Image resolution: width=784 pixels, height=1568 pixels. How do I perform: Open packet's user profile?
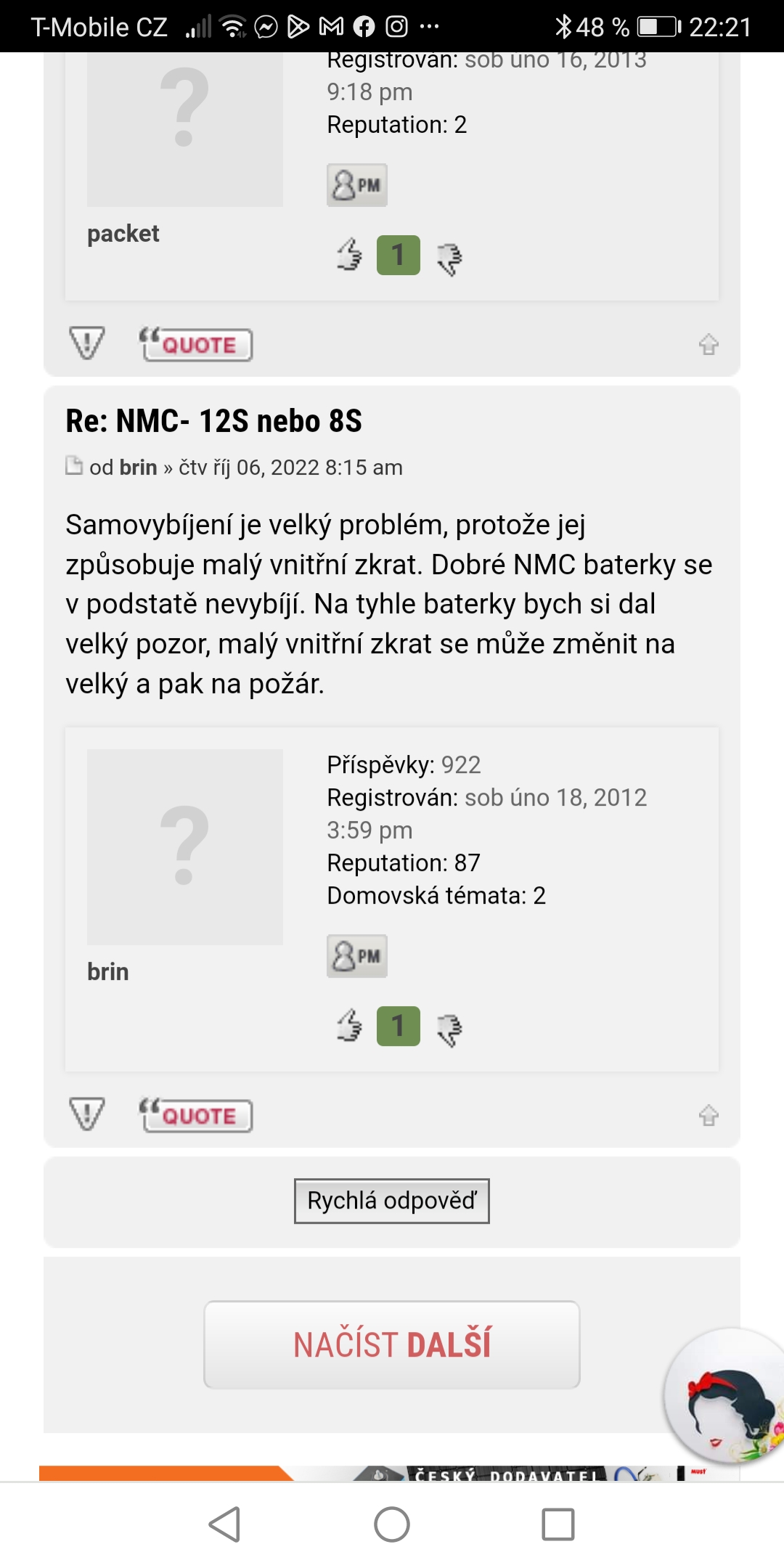pyautogui.click(x=123, y=234)
